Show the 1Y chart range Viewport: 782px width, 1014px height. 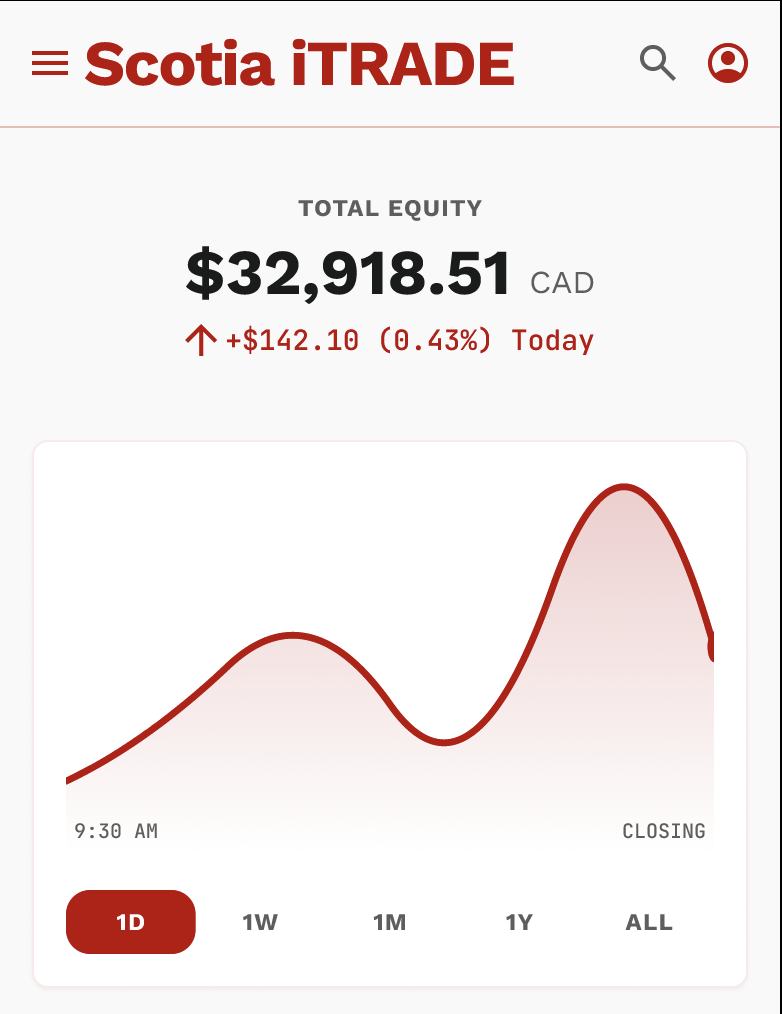[519, 922]
